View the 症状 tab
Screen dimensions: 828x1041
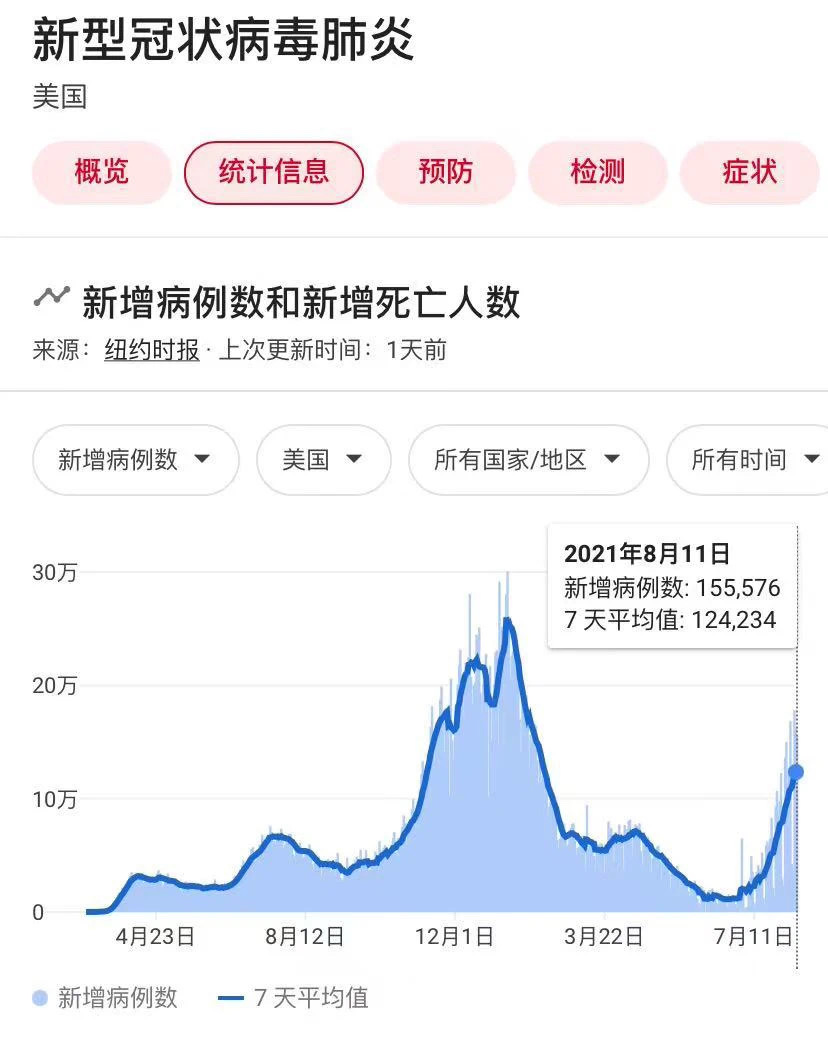click(749, 172)
